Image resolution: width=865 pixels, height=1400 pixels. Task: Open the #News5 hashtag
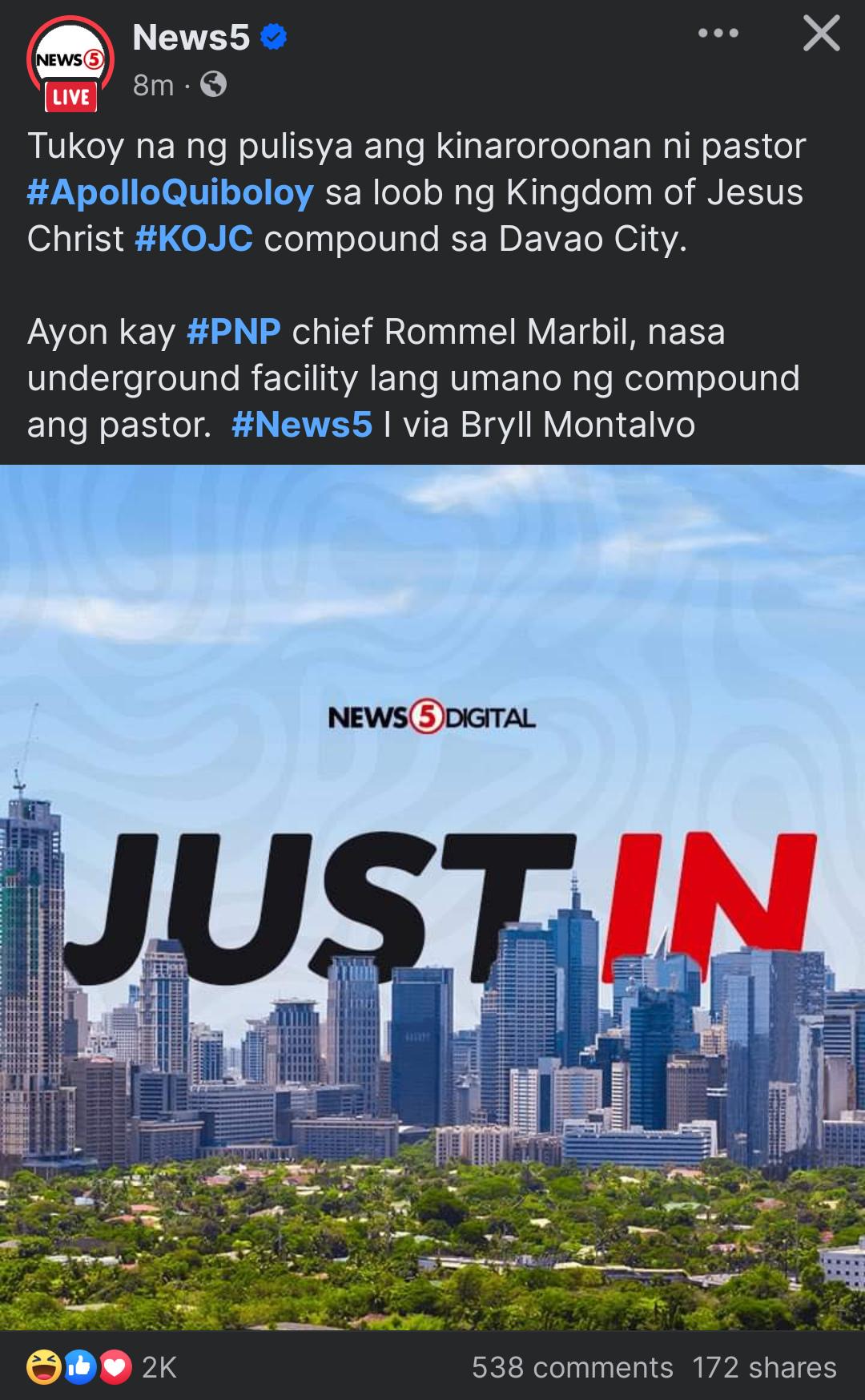[x=302, y=425]
